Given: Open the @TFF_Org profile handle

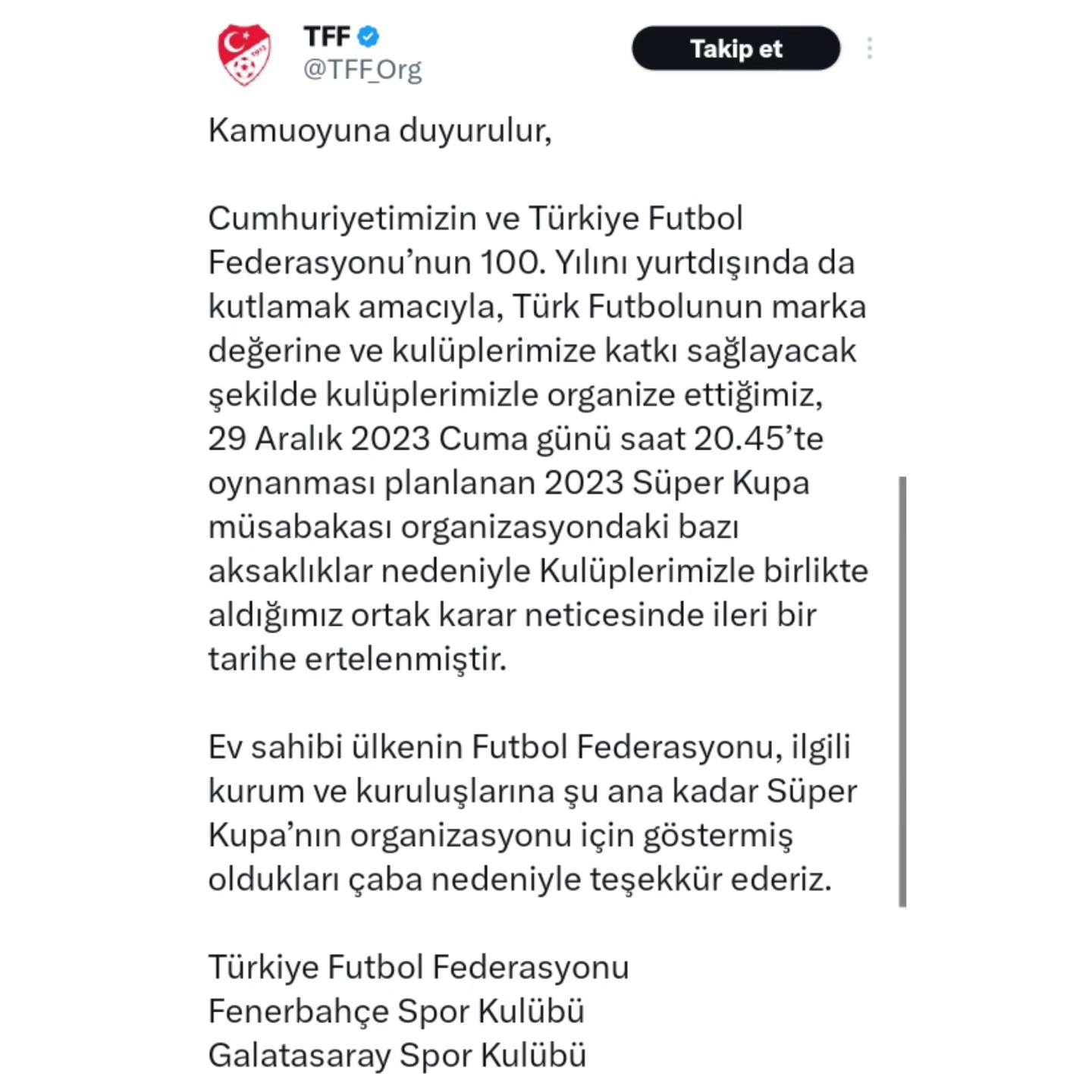Looking at the screenshot, I should pos(362,70).
